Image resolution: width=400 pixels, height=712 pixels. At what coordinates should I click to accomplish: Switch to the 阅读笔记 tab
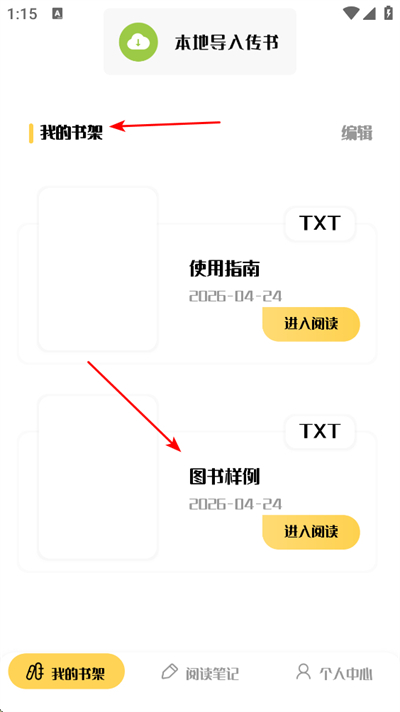200,672
